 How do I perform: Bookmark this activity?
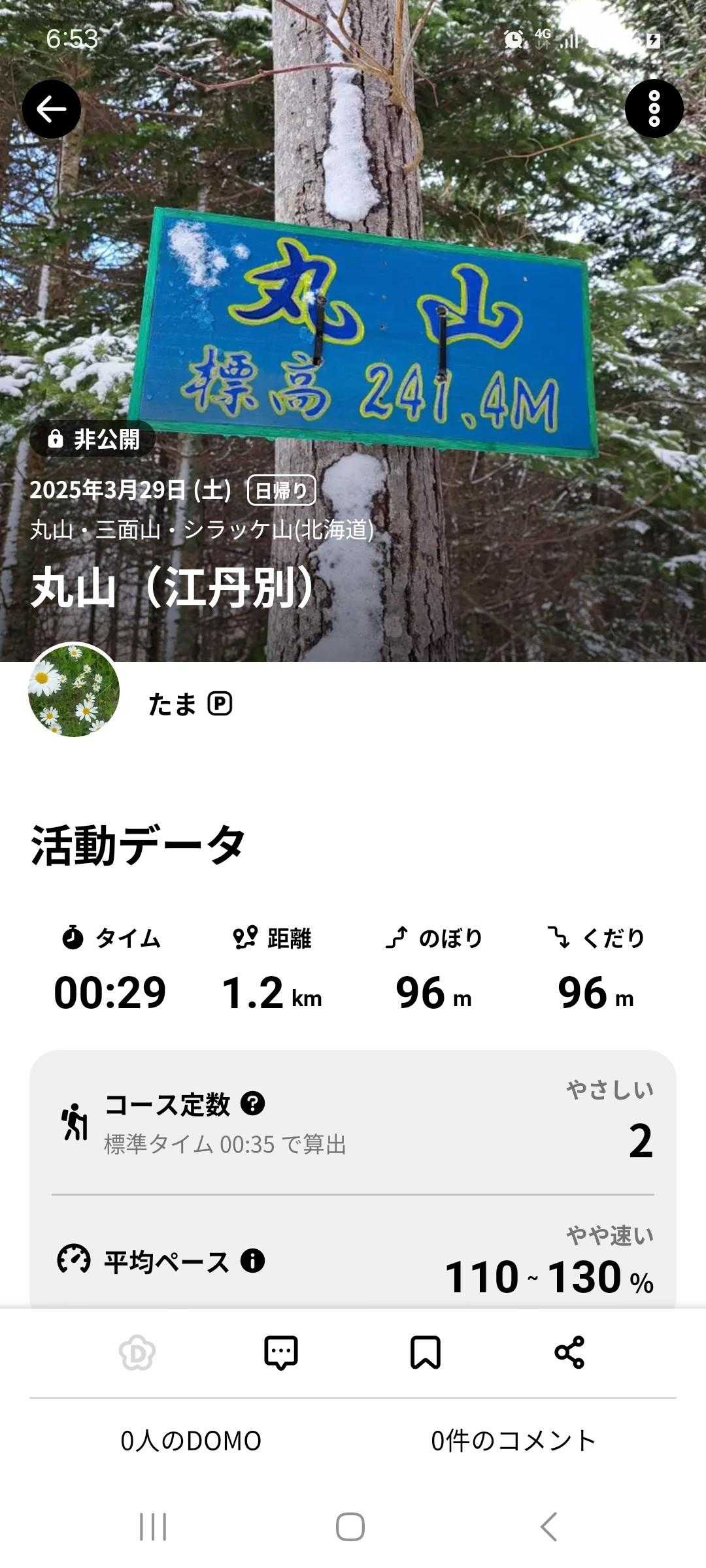[x=425, y=1352]
